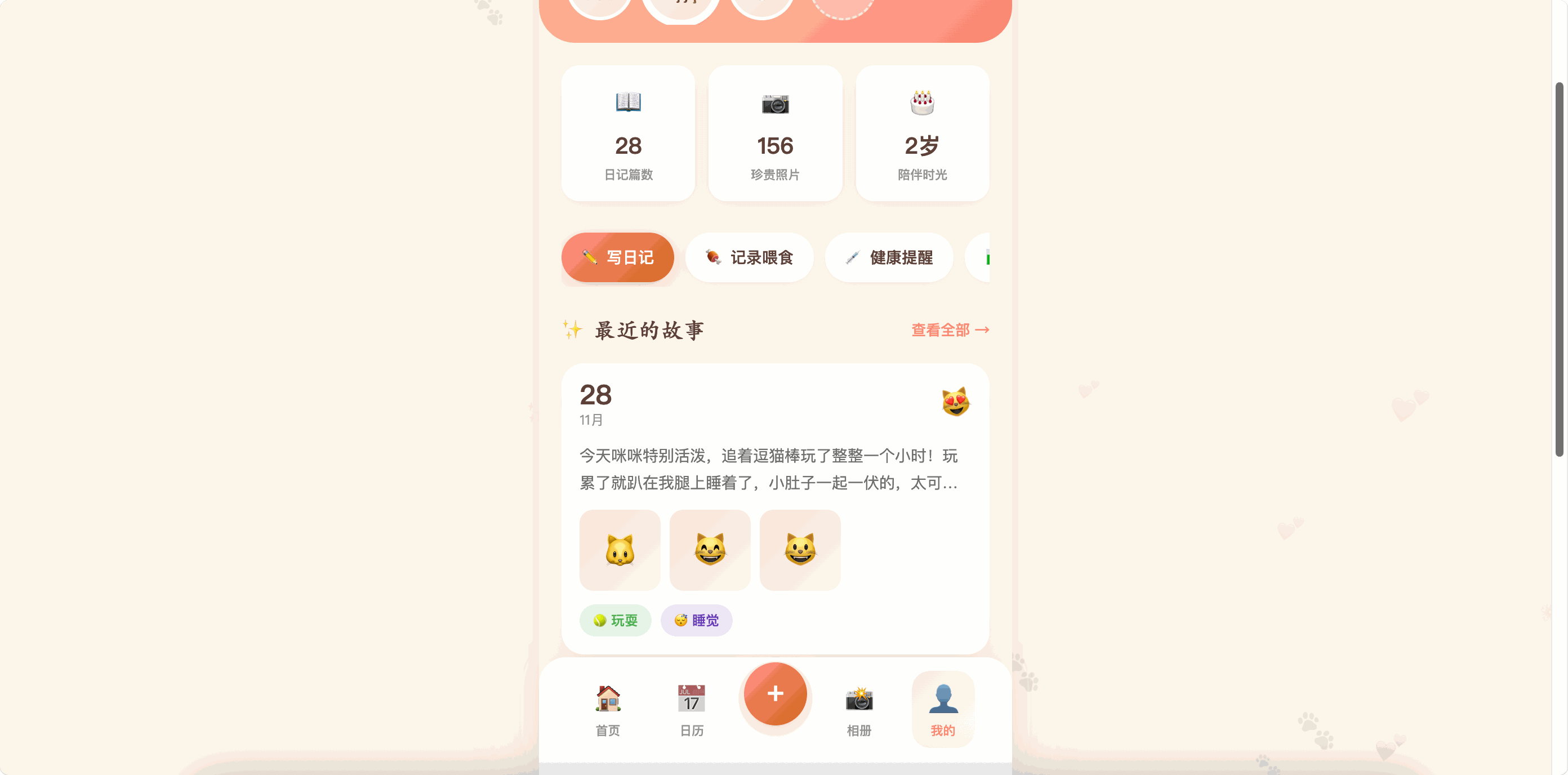Open the first cat photo thumbnail
1568x775 pixels.
click(620, 550)
